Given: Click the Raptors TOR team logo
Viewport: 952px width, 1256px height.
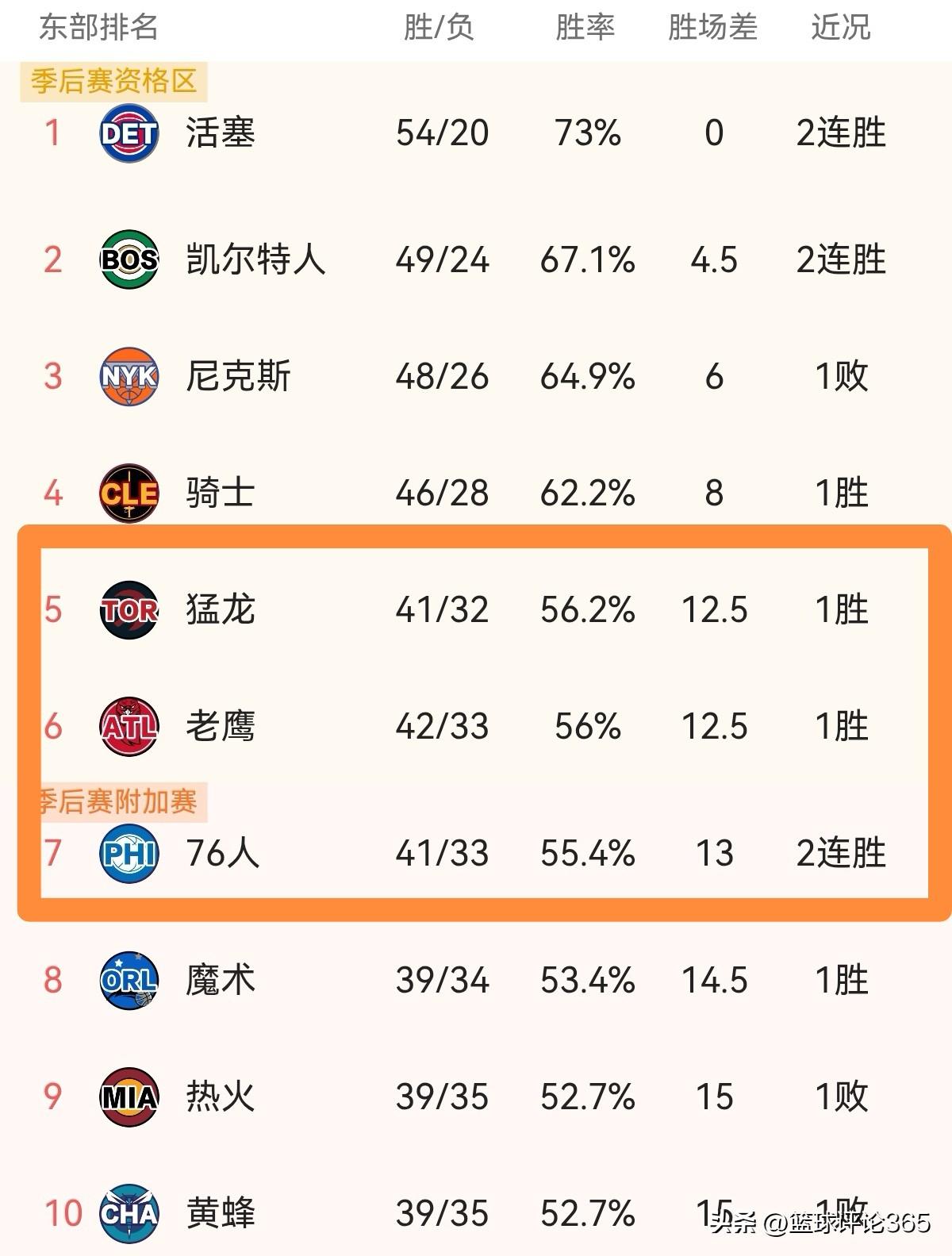Looking at the screenshot, I should pos(128,609).
